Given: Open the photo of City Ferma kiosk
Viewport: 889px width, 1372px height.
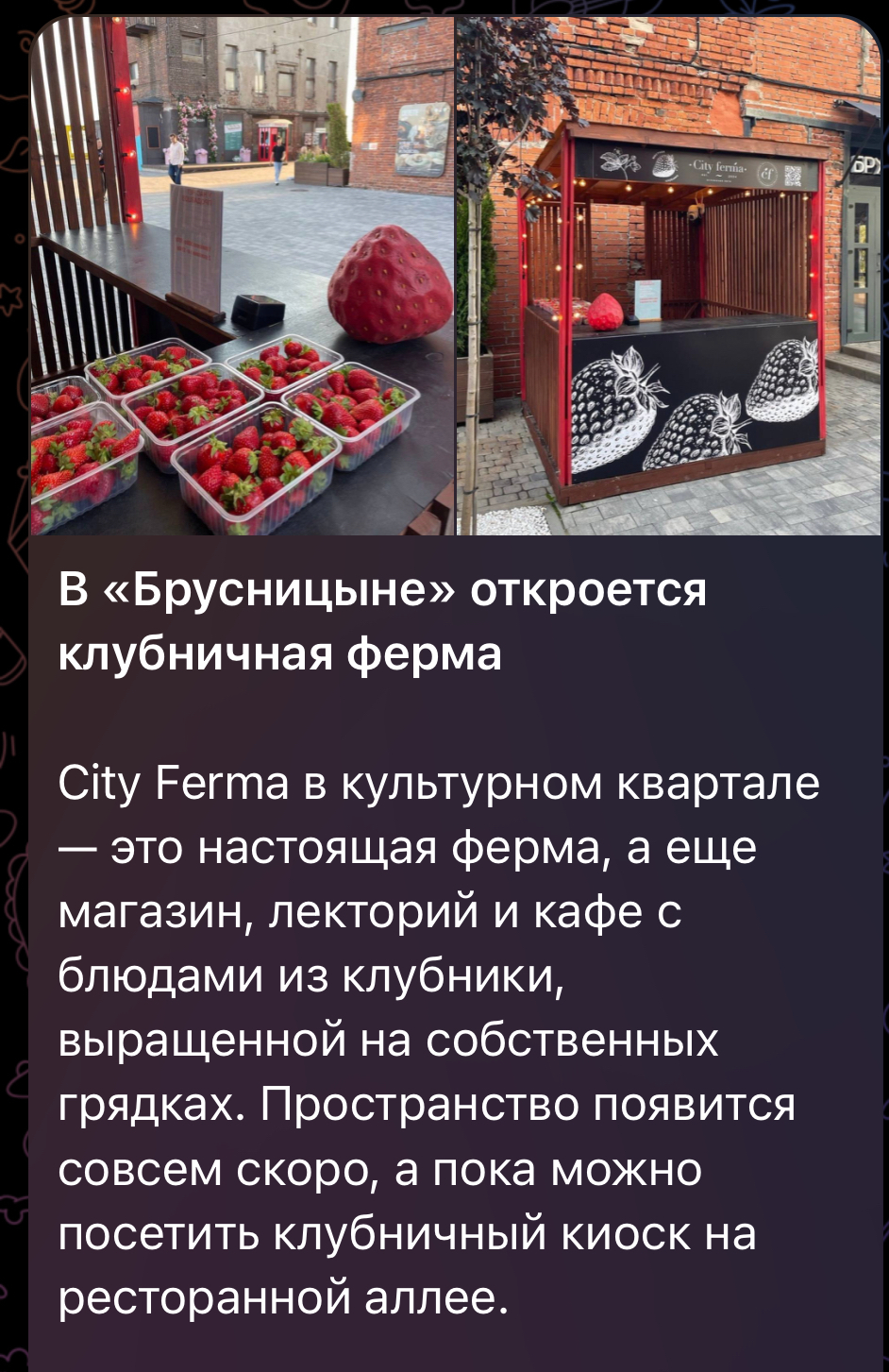Looking at the screenshot, I should click(668, 276).
